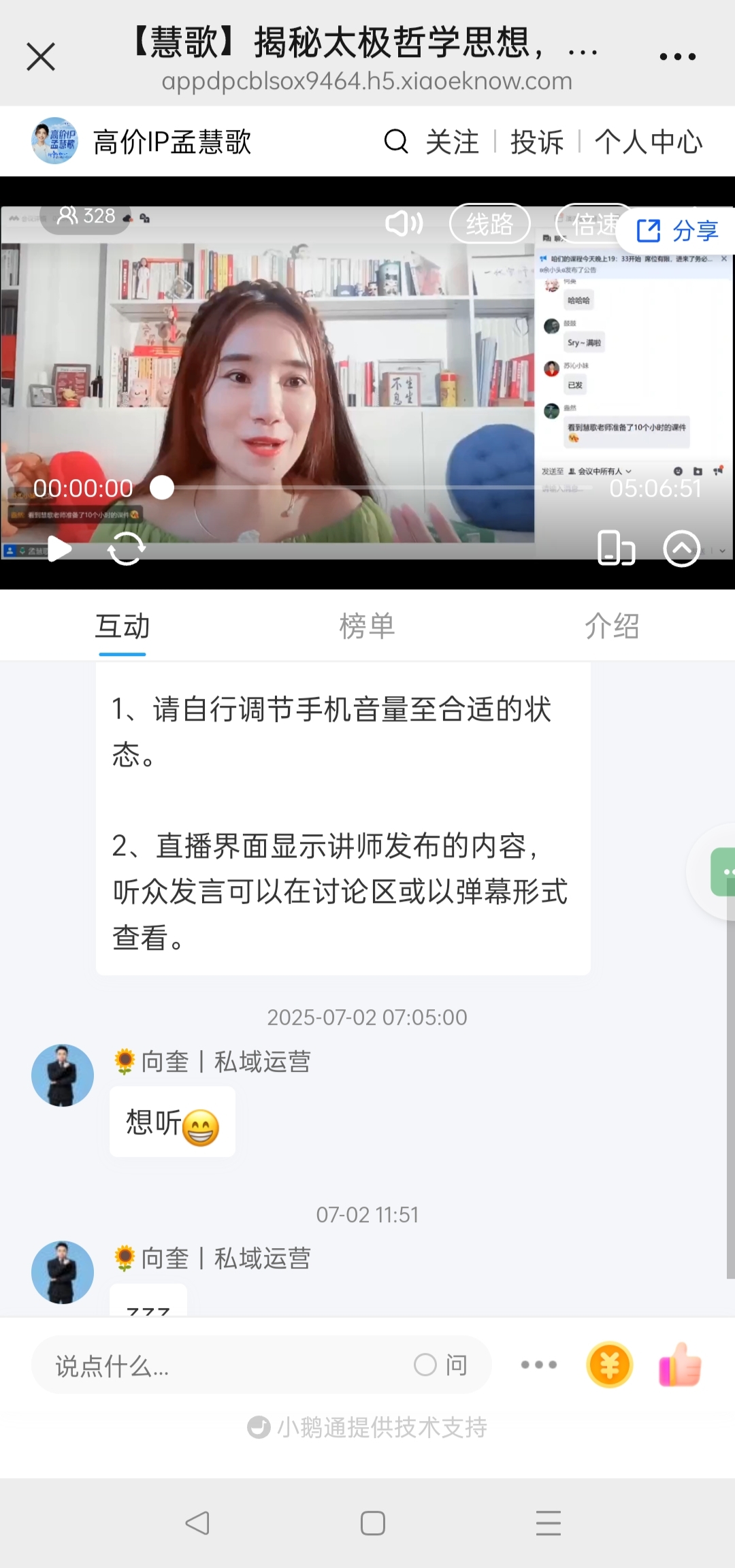
Task: Send a reward with the yuan coin icon
Action: (x=609, y=1365)
